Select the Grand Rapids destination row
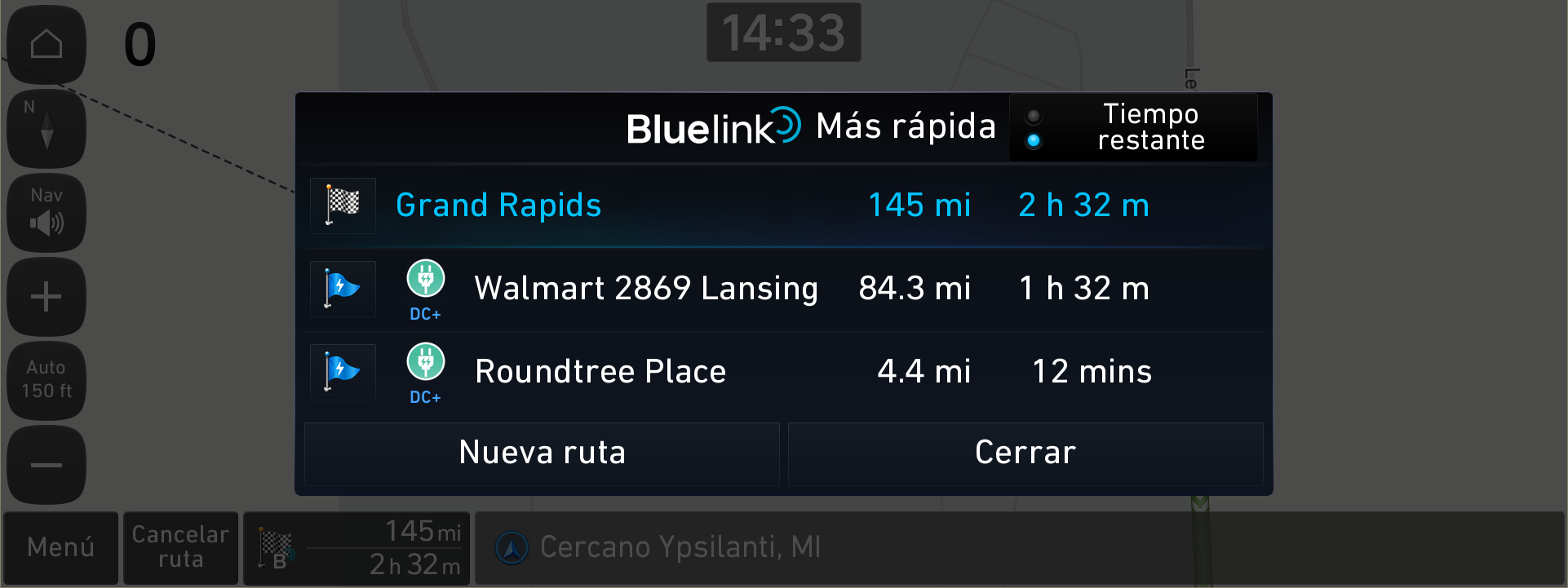1568x588 pixels. (x=783, y=206)
